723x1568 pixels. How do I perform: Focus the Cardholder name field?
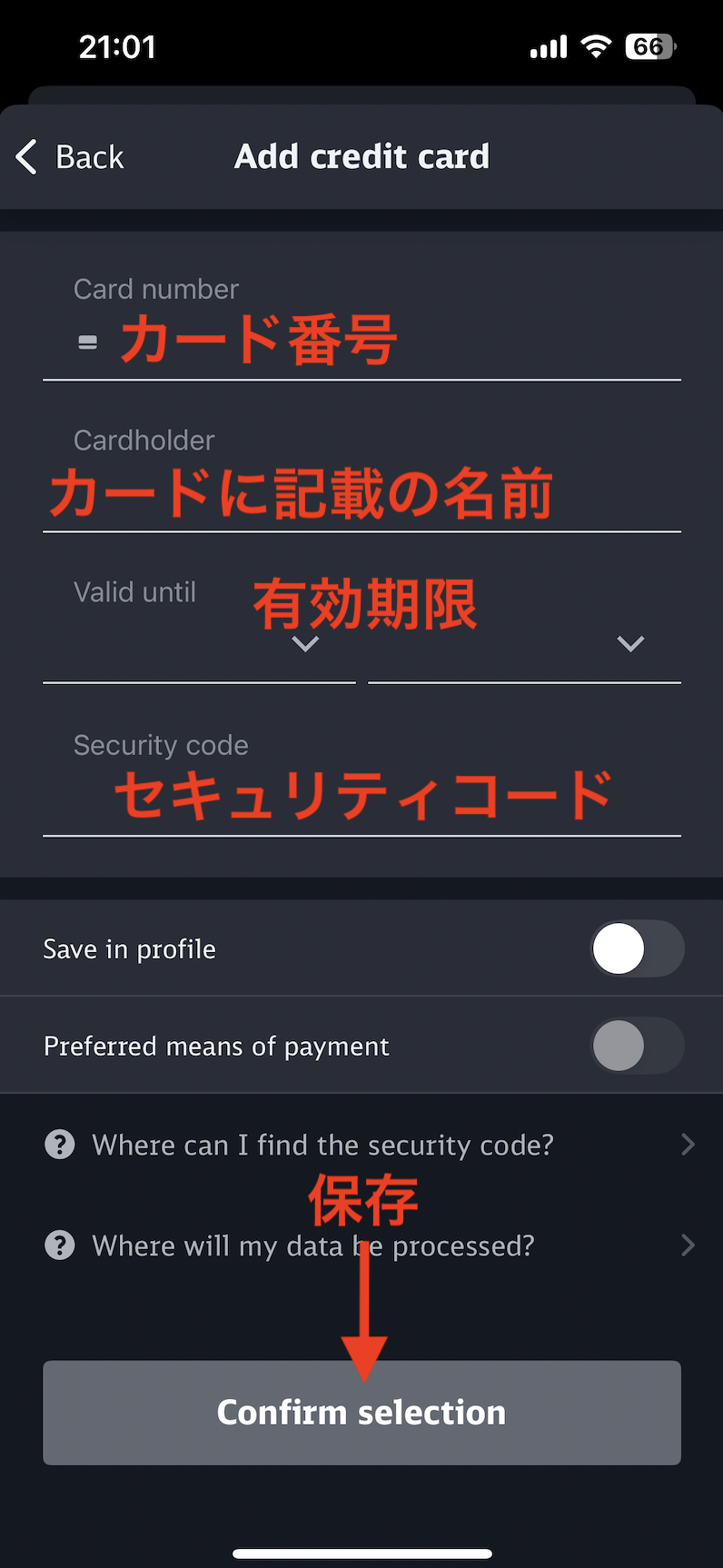point(361,479)
